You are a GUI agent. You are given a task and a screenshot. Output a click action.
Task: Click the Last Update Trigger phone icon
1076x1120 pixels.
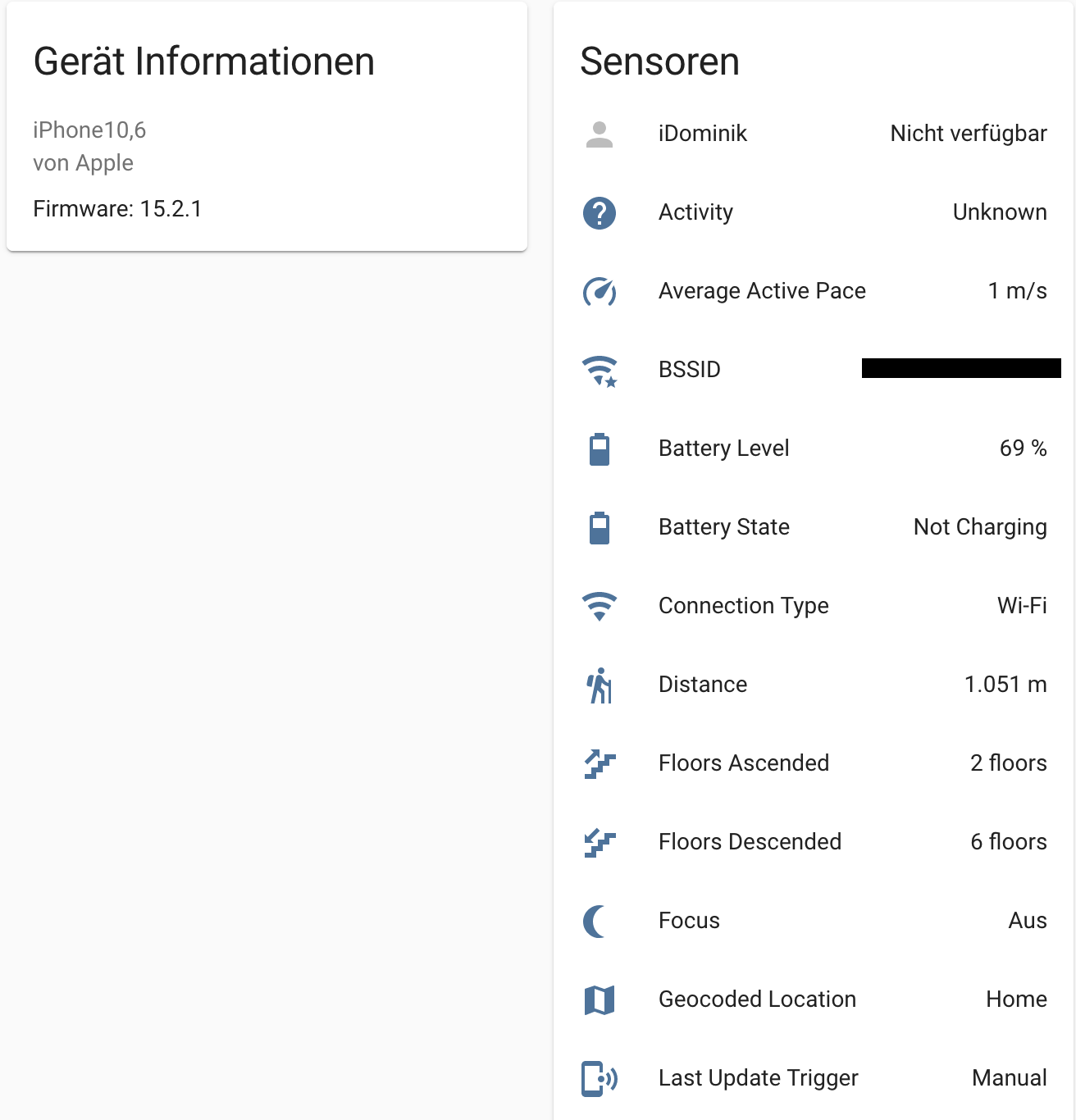tap(600, 1078)
